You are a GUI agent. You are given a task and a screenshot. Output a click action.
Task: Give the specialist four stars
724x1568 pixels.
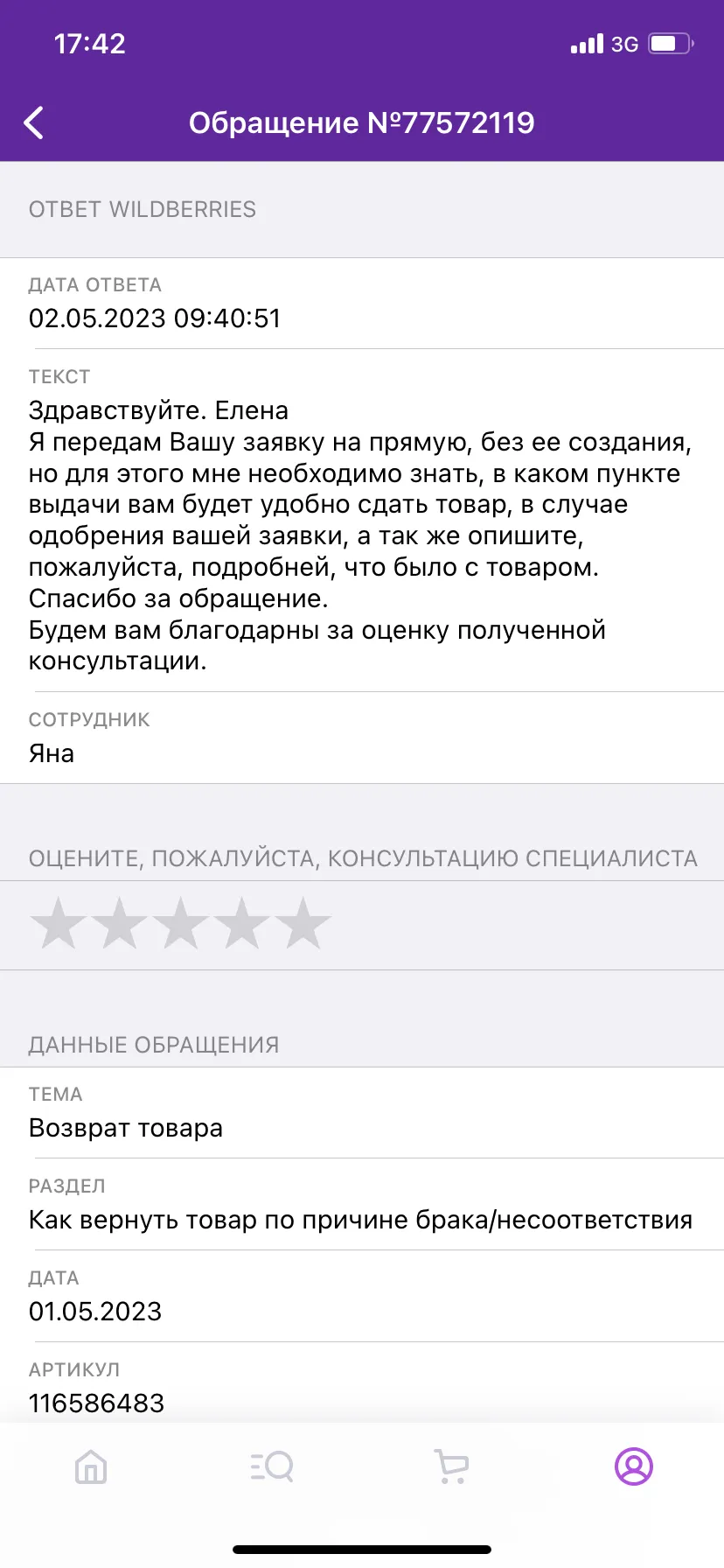(242, 924)
